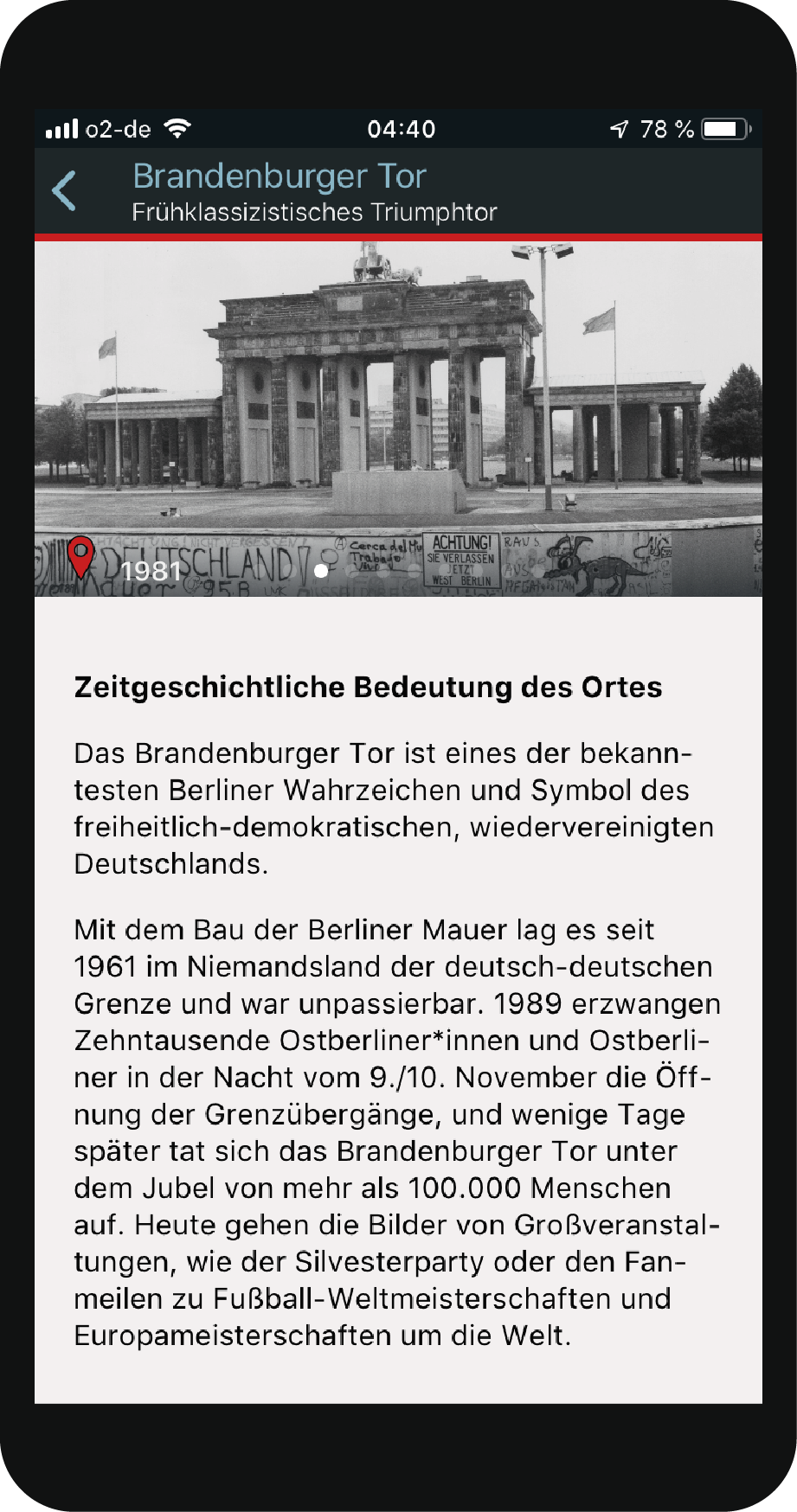This screenshot has width=797, height=1512.
Task: Tap the highlighted page indicator dot
Action: [321, 571]
